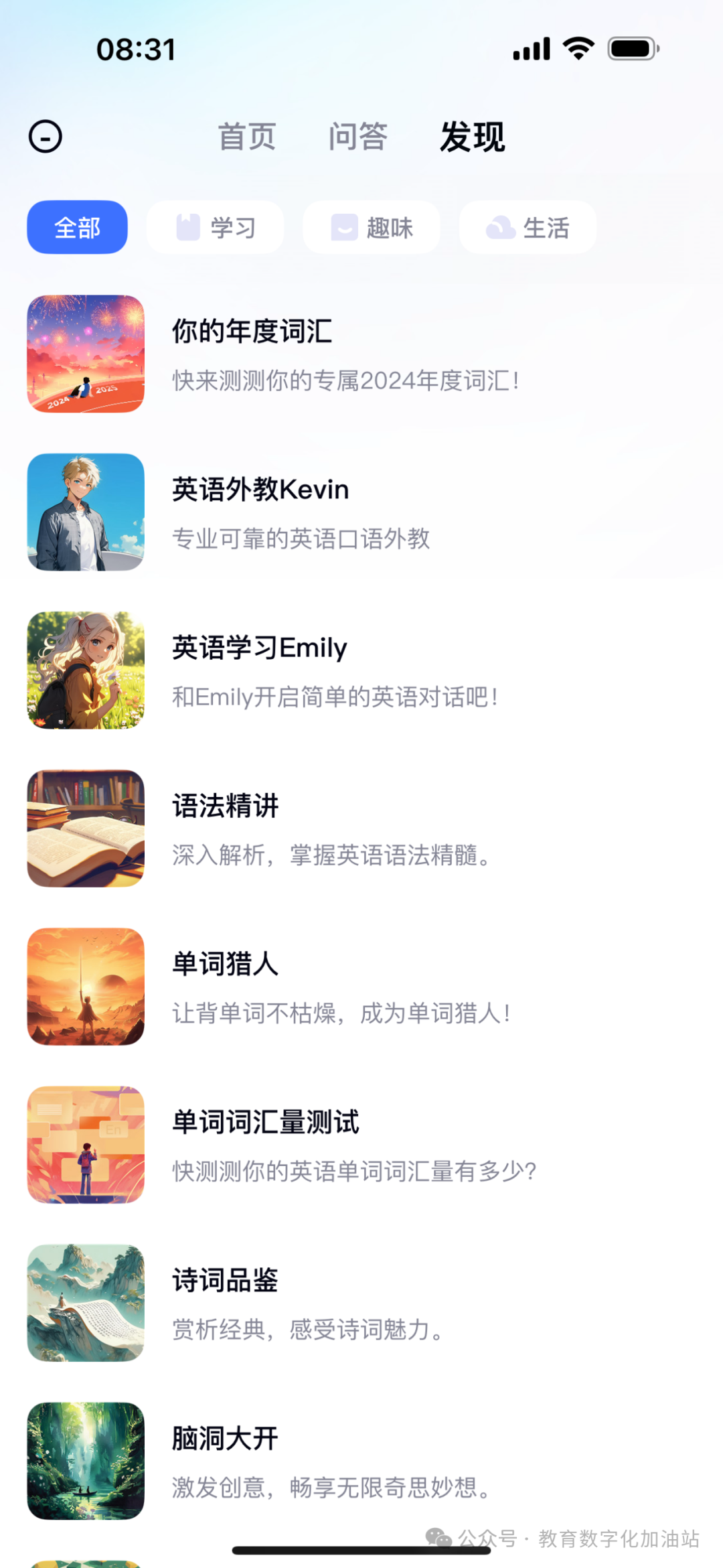Enable the 生活 filter
The image size is (723, 1568).
pyautogui.click(x=527, y=227)
